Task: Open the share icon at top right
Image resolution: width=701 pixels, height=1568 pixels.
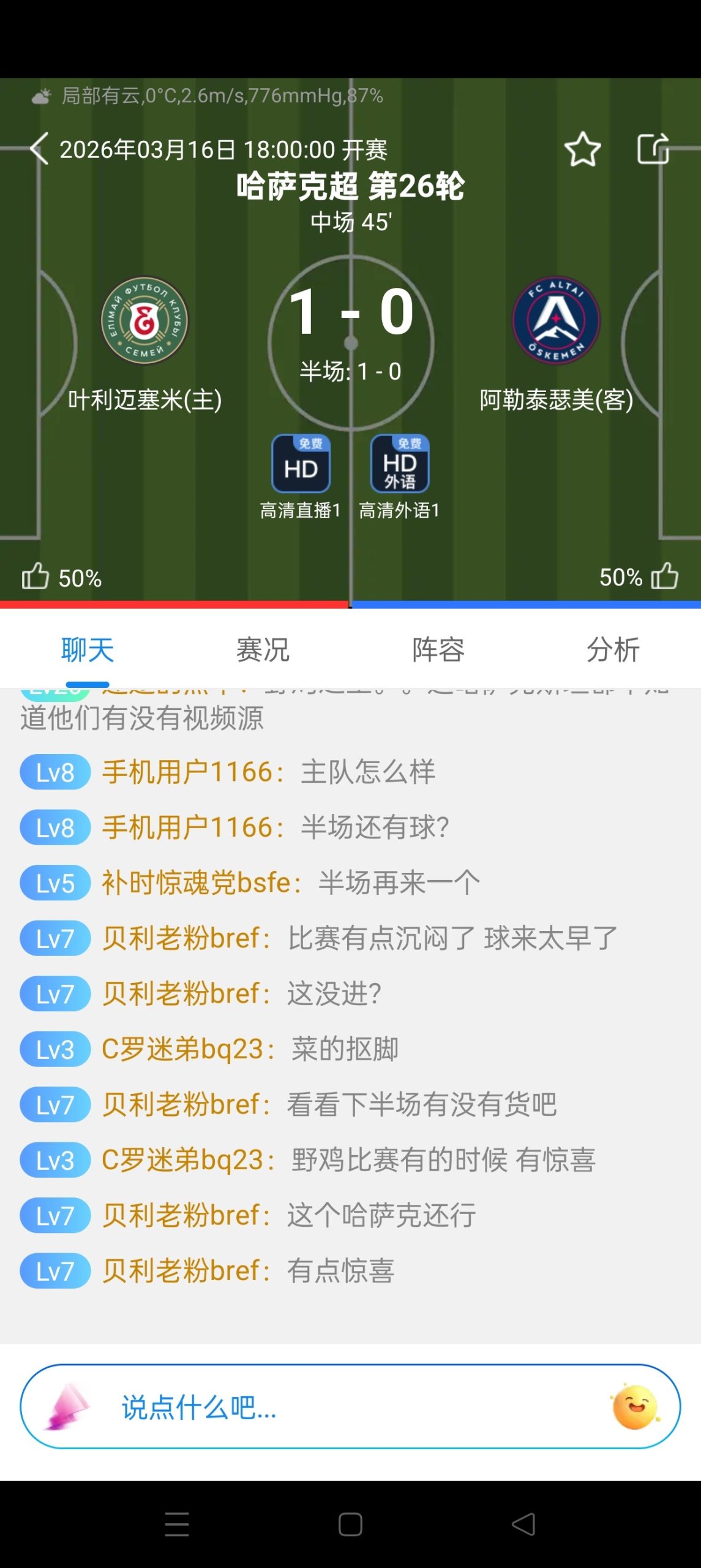Action: 654,149
